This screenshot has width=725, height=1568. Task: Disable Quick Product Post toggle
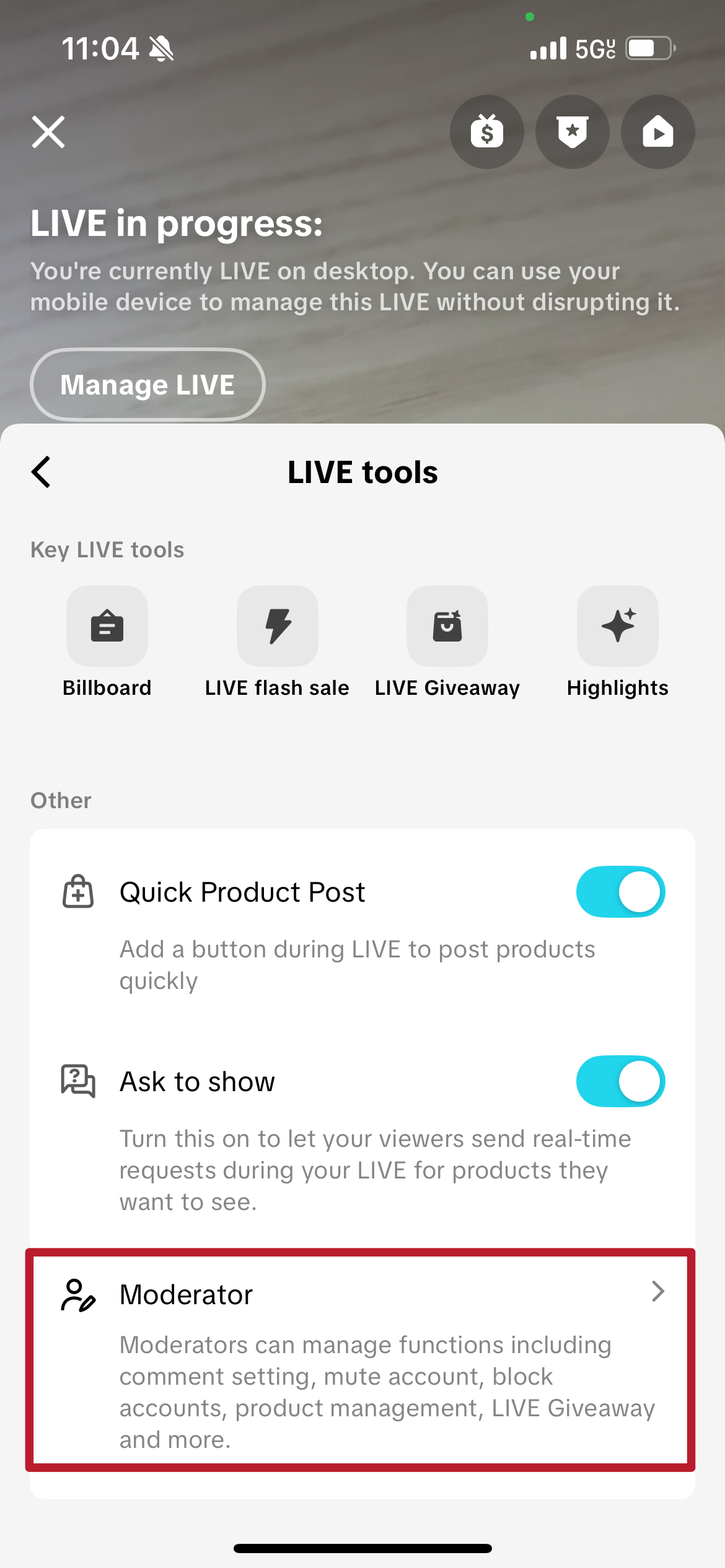[x=620, y=892]
